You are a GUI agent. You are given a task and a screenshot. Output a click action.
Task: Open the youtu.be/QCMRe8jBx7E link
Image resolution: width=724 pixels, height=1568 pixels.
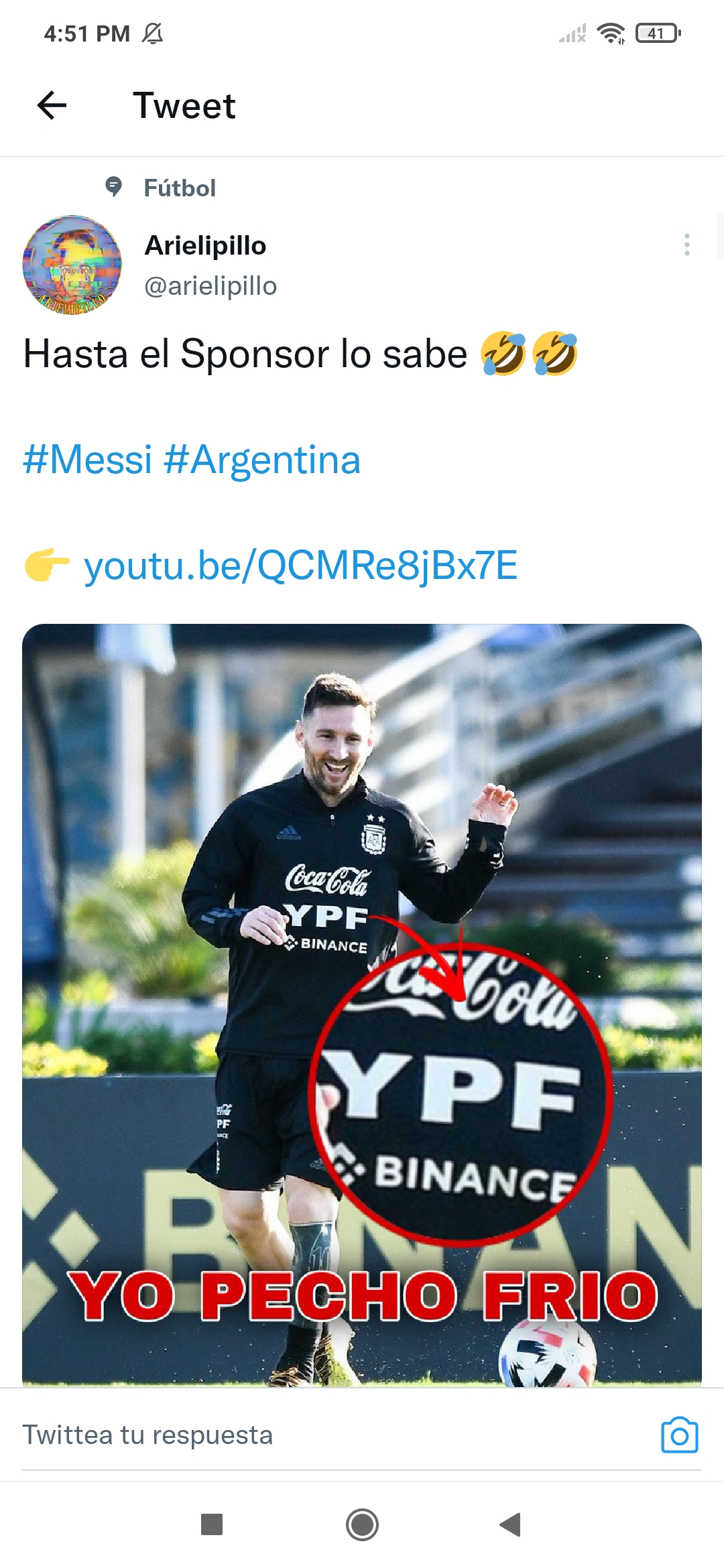click(x=300, y=566)
